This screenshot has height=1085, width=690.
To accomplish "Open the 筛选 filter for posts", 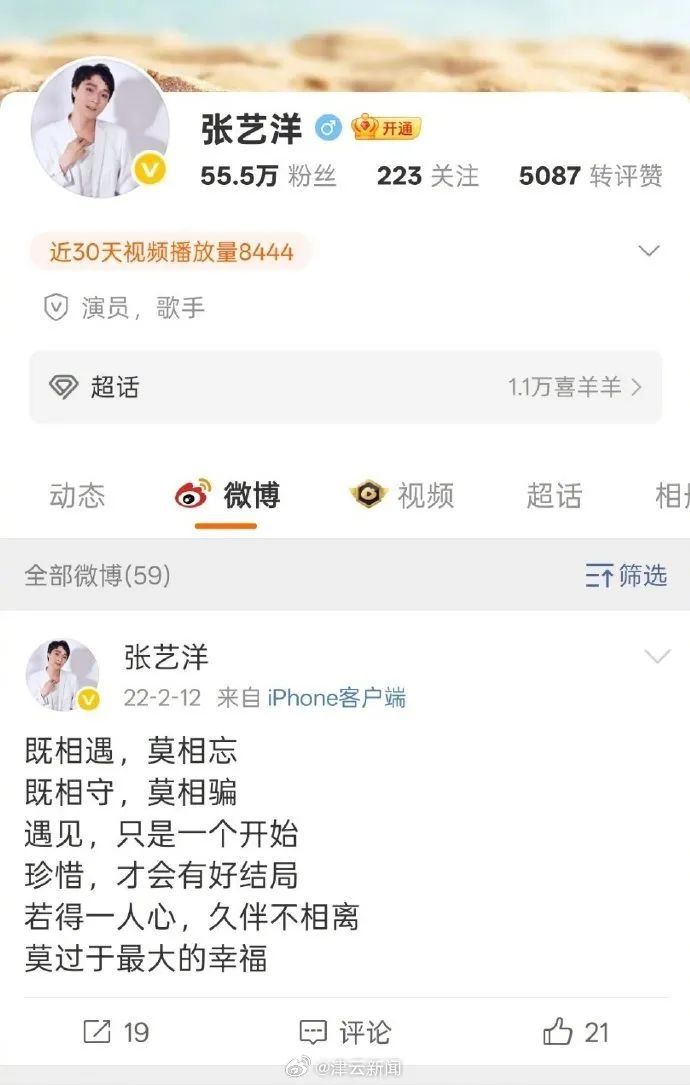I will (x=626, y=575).
